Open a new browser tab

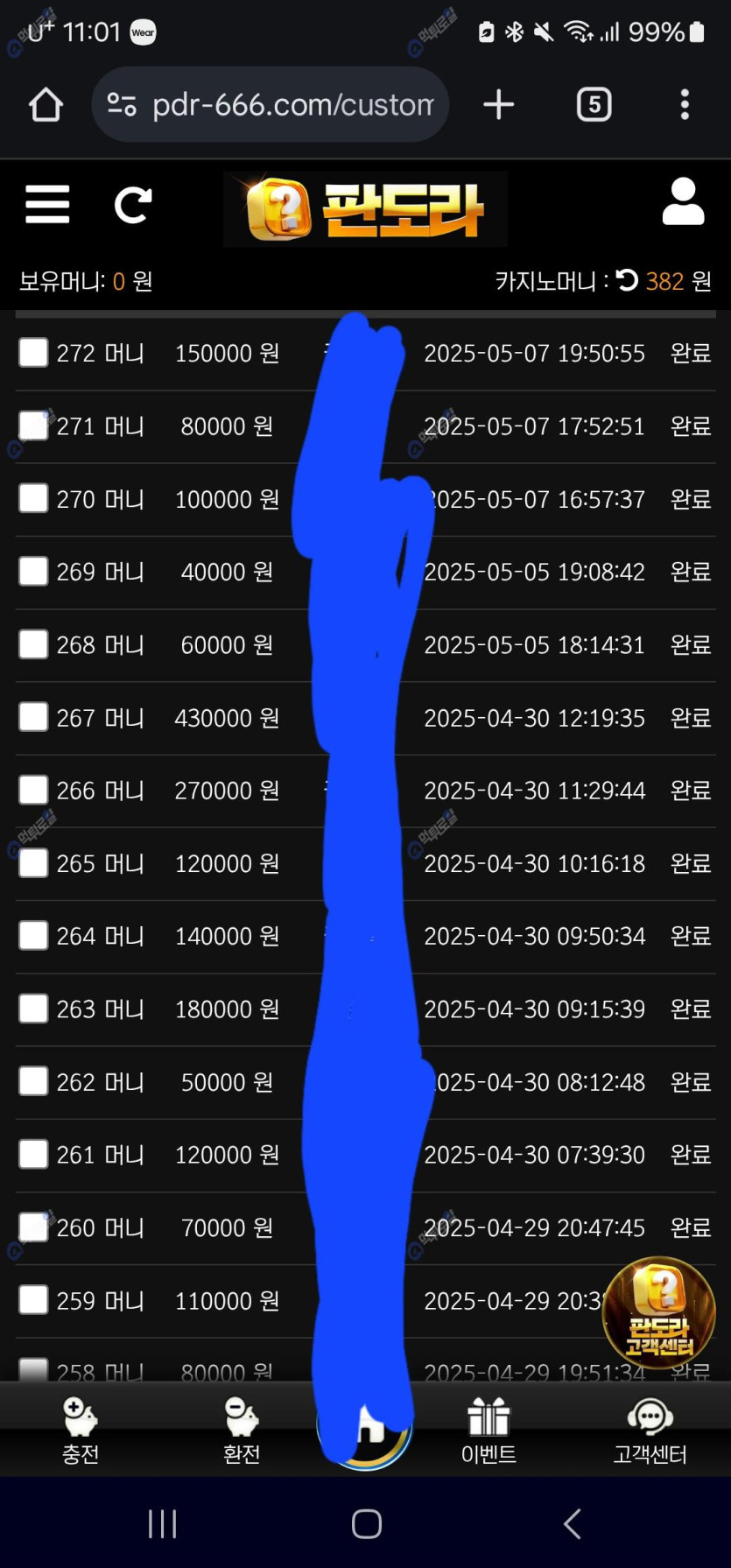pyautogui.click(x=498, y=105)
